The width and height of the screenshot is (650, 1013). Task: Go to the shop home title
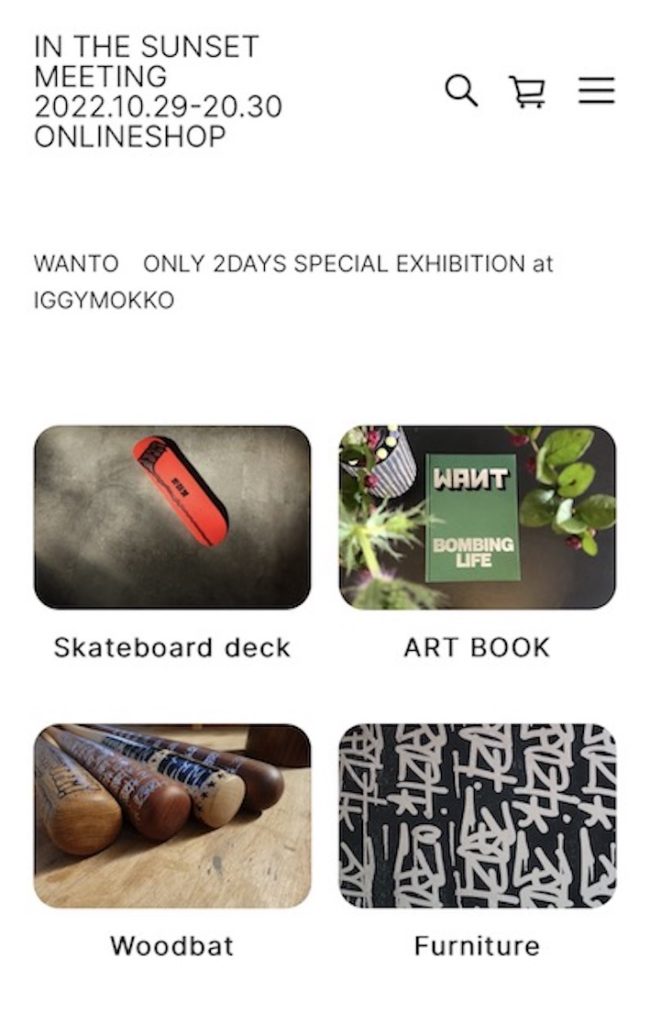pyautogui.click(x=158, y=91)
